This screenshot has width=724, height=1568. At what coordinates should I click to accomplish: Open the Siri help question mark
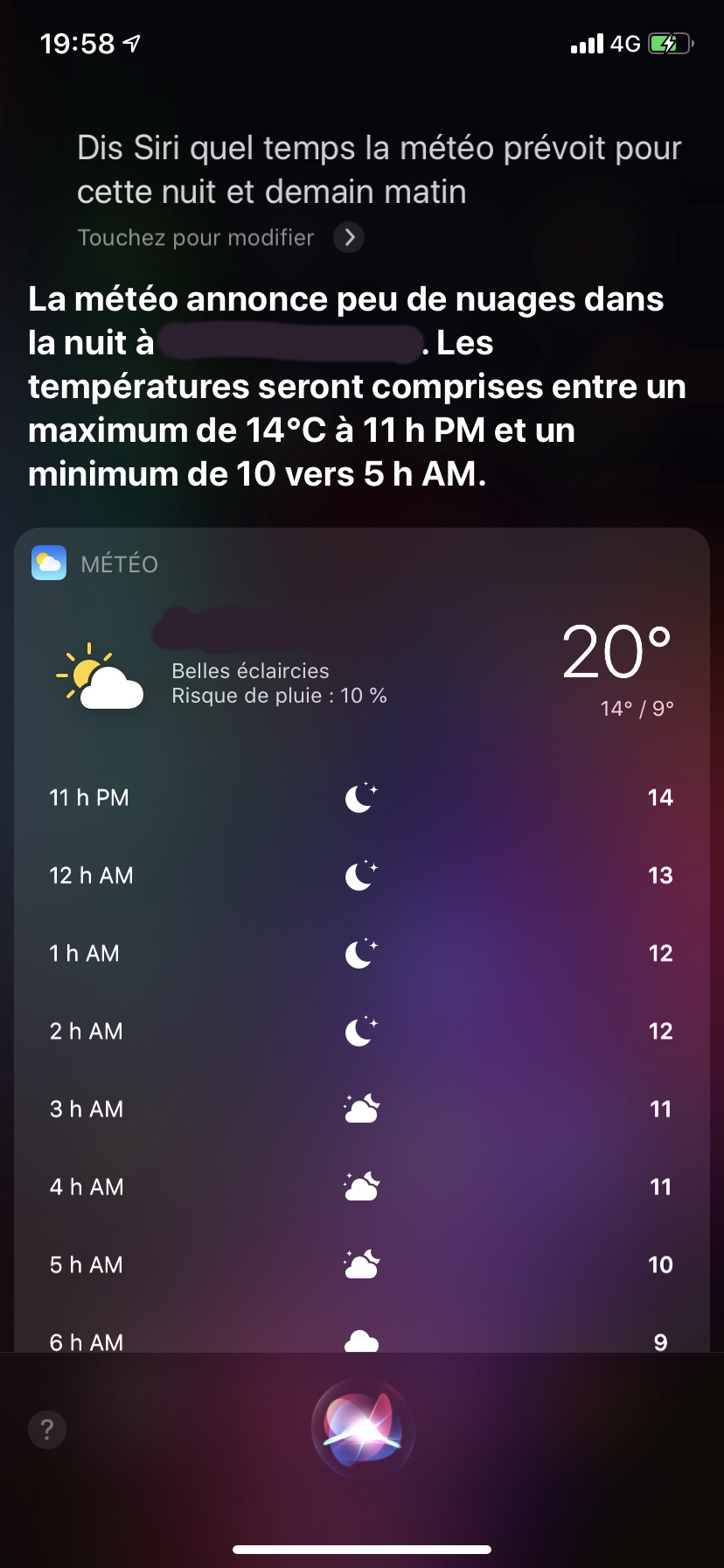(x=47, y=1430)
